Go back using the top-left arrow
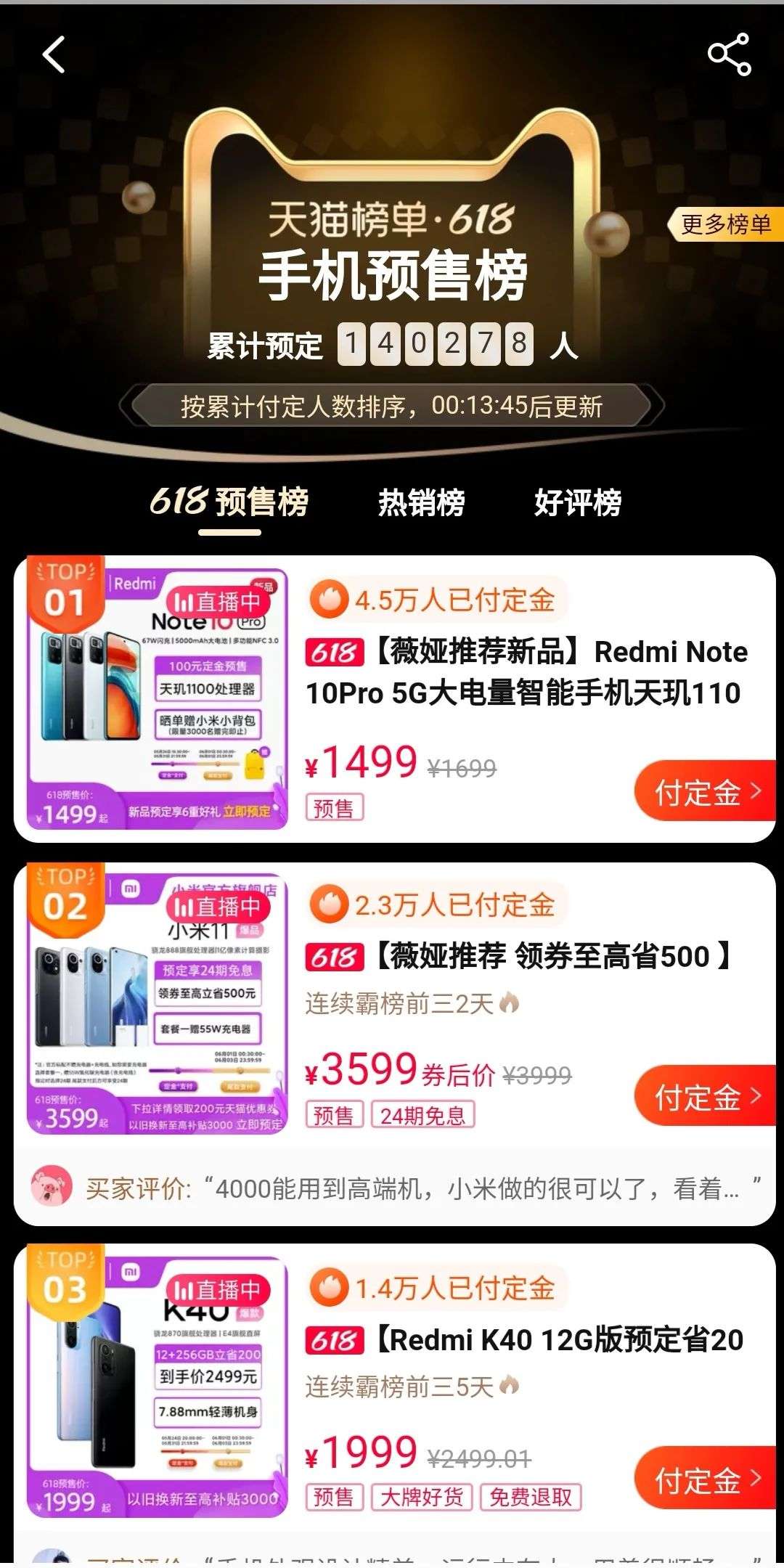Image resolution: width=784 pixels, height=1568 pixels. coord(54,54)
